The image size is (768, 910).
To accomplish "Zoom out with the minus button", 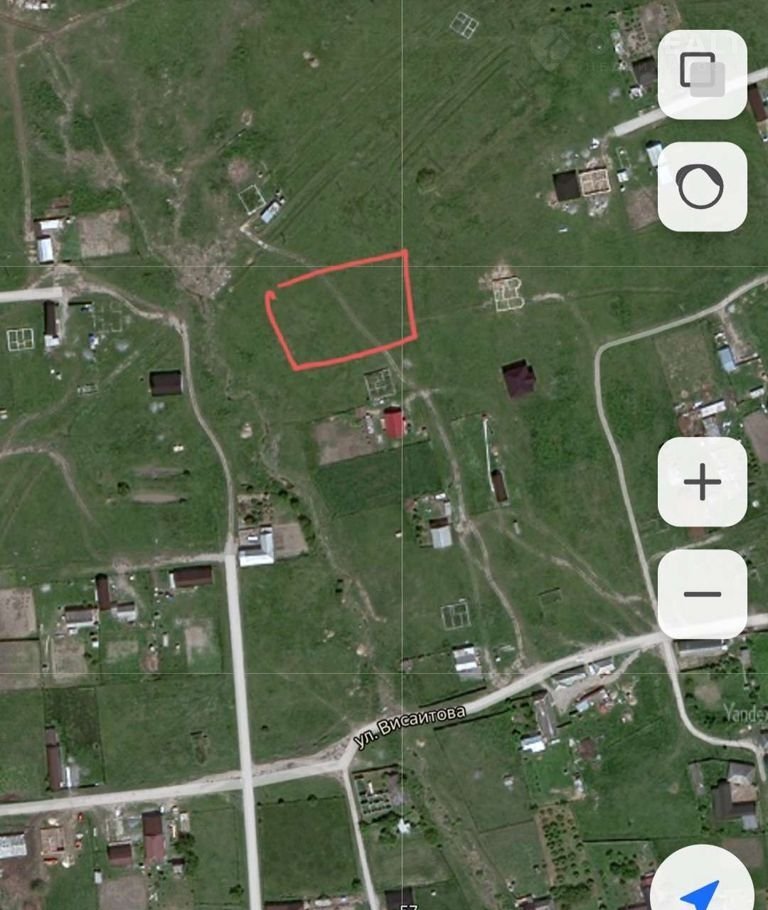I will [x=702, y=594].
